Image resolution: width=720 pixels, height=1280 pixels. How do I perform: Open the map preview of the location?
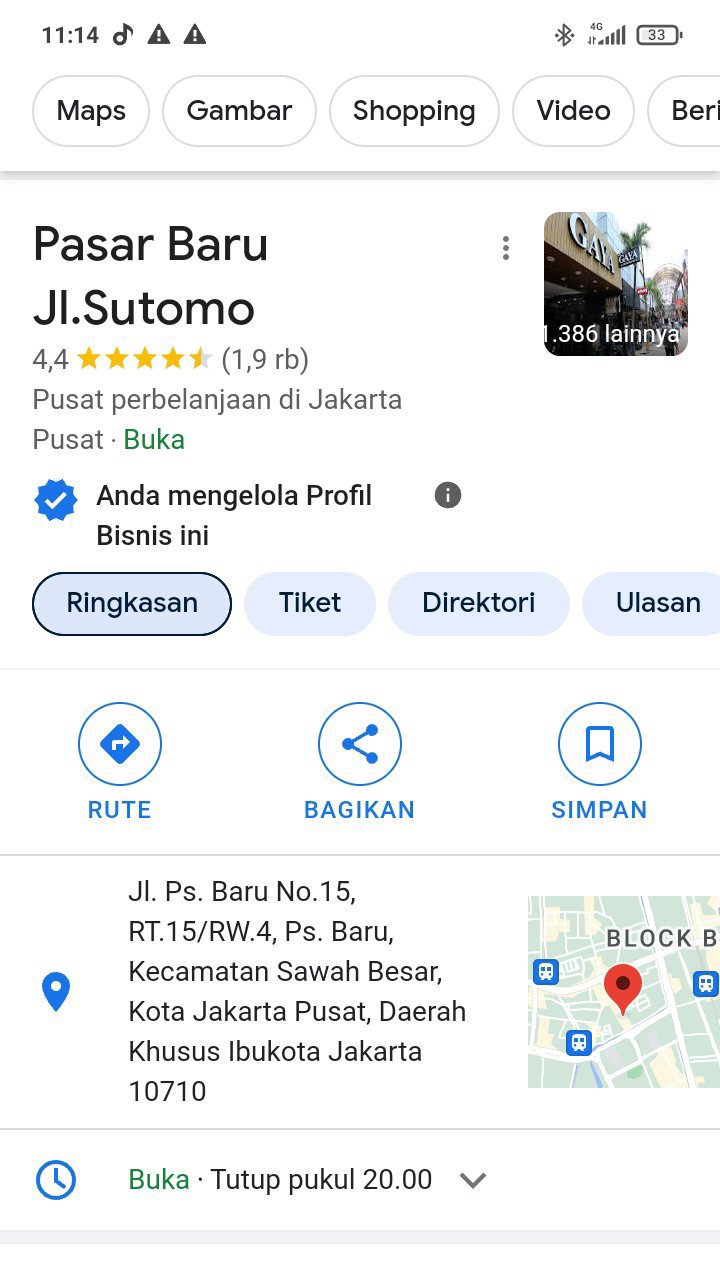(x=623, y=991)
